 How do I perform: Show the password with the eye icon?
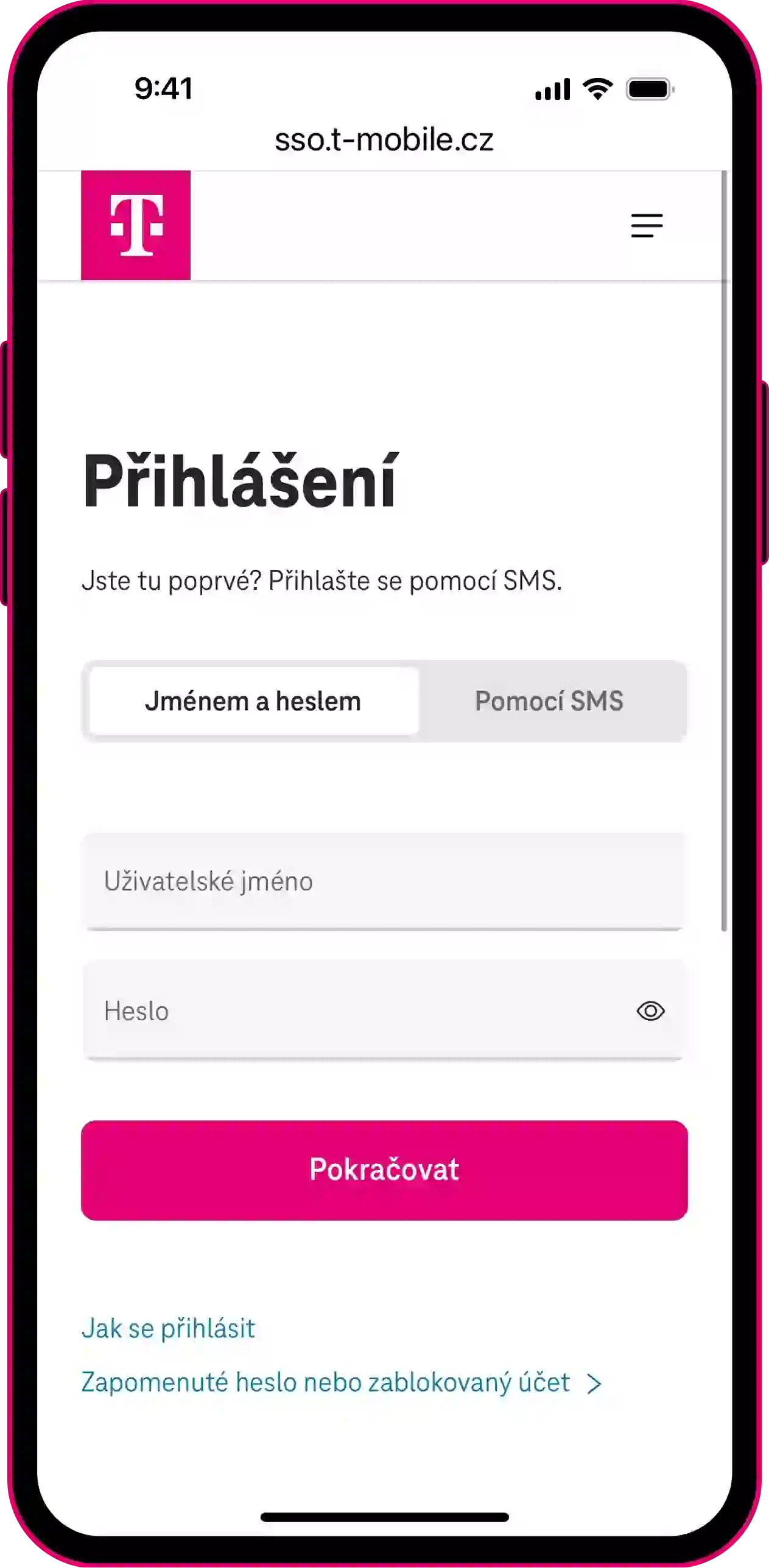coord(650,1011)
